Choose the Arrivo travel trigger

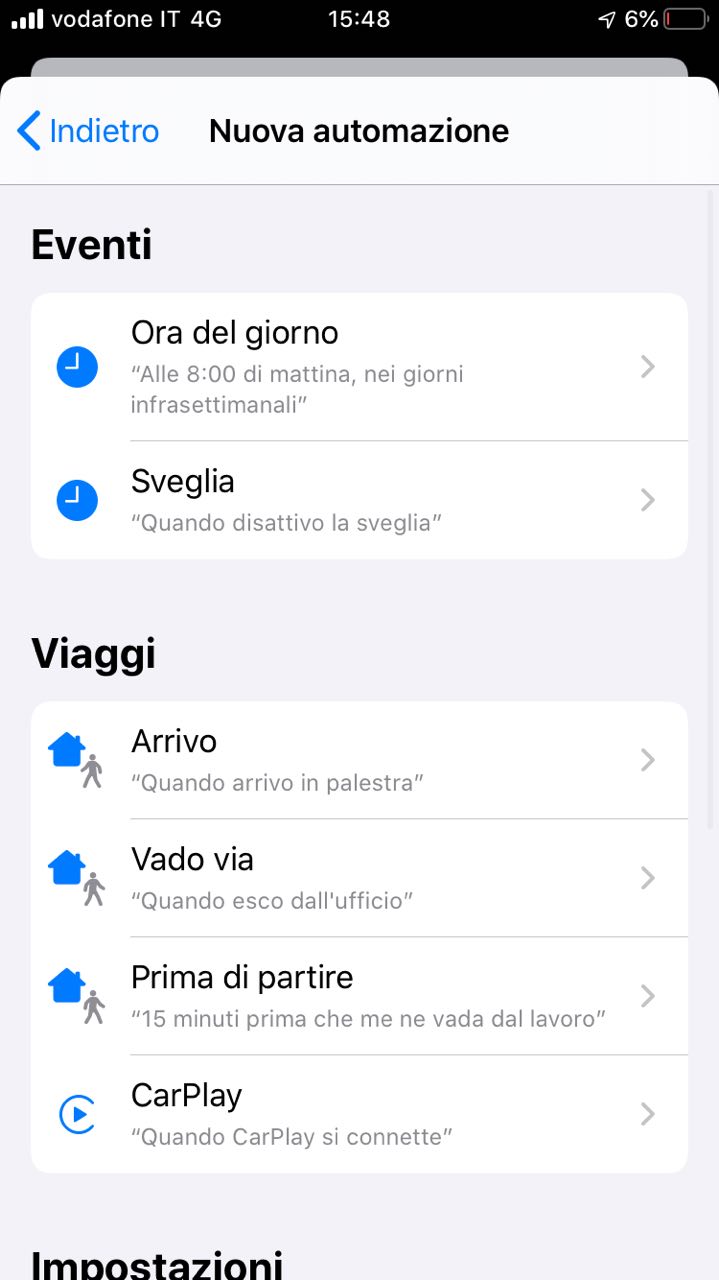pos(359,760)
